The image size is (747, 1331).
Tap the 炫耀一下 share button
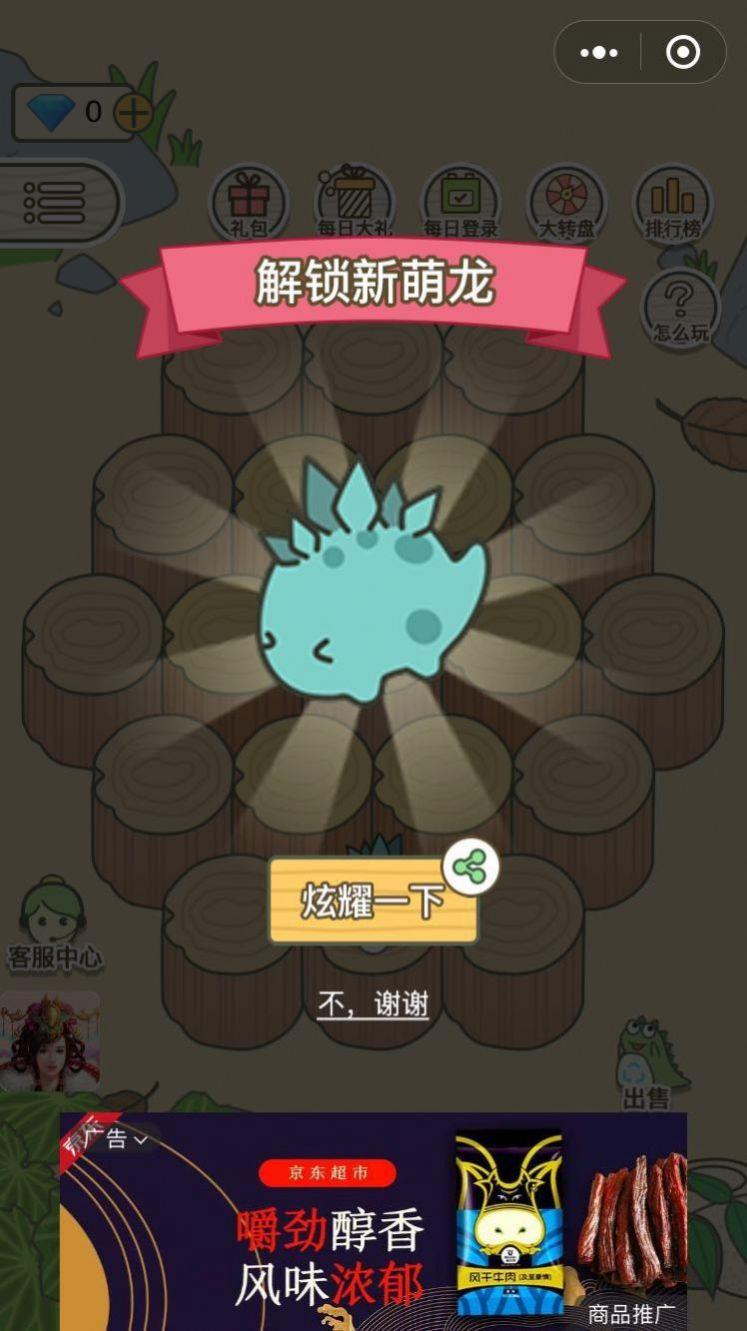pos(372,901)
